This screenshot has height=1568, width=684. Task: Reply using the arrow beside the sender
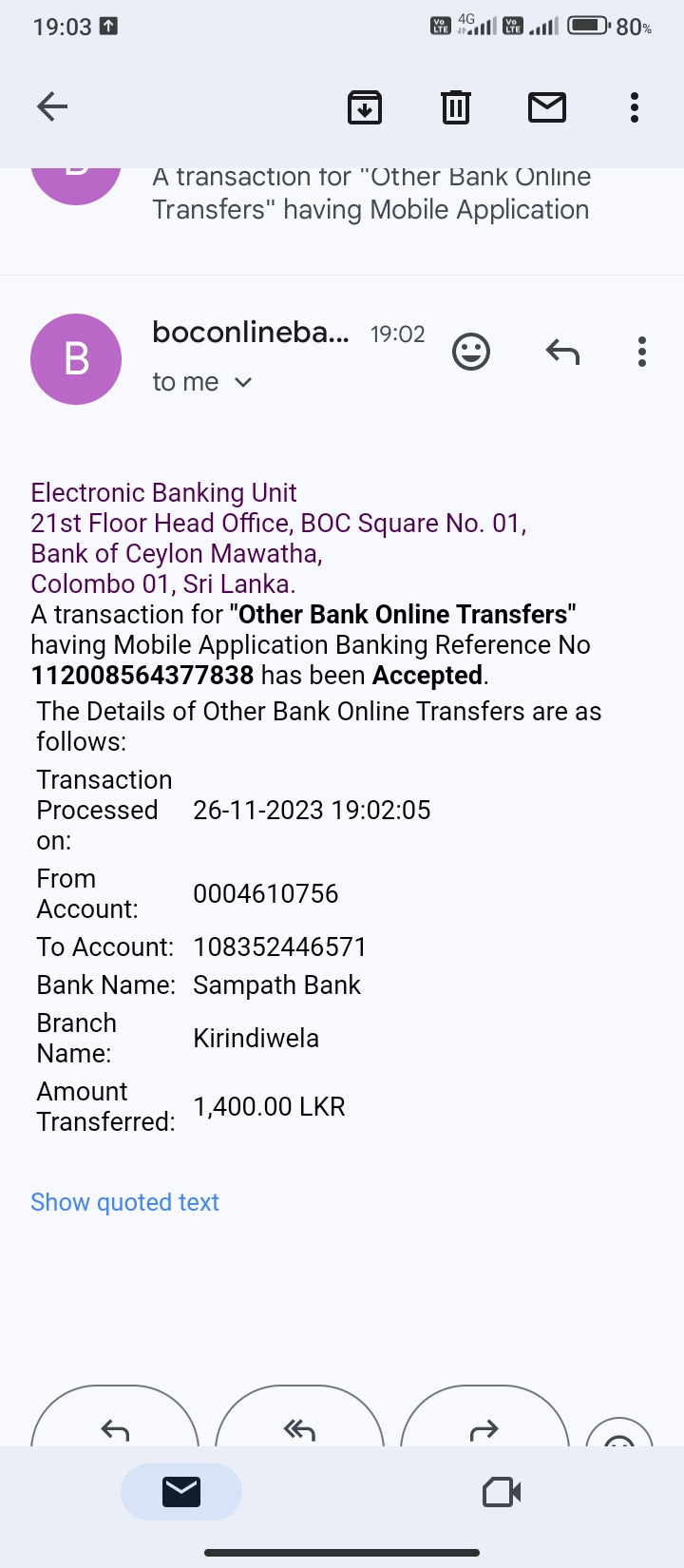coord(562,353)
